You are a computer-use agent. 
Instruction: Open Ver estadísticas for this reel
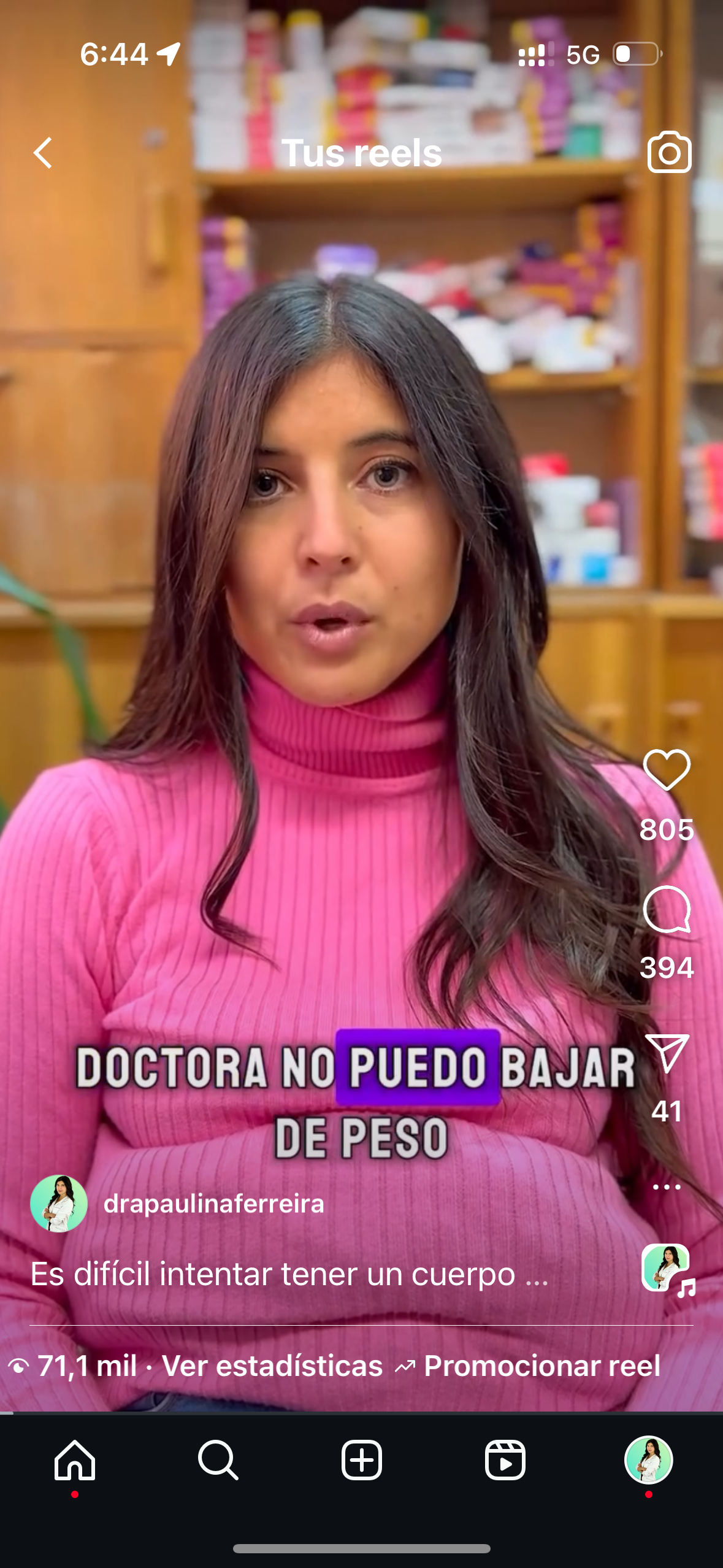pyautogui.click(x=272, y=1366)
